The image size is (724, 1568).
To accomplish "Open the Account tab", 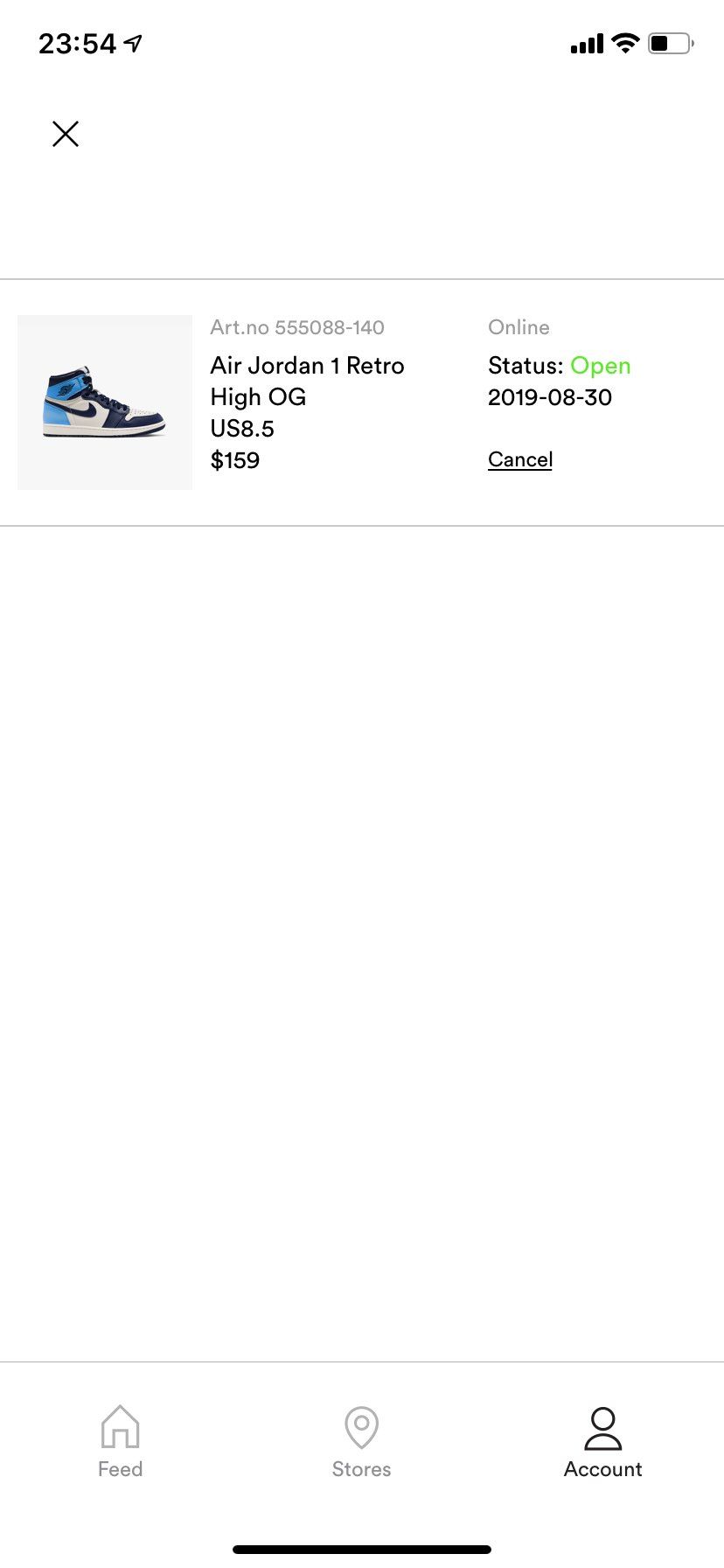I will [x=602, y=1442].
